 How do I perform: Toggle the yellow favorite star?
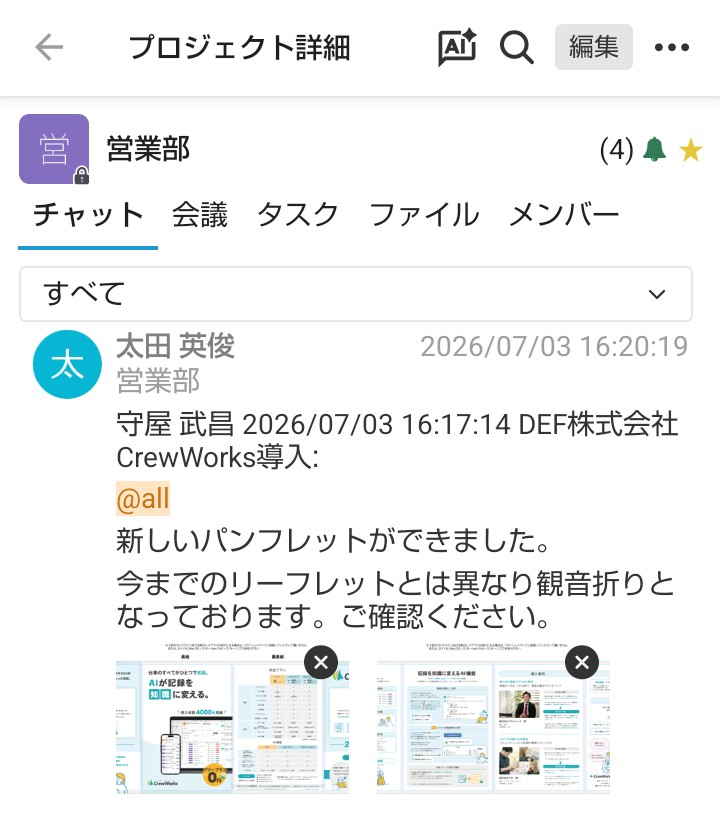[x=690, y=150]
